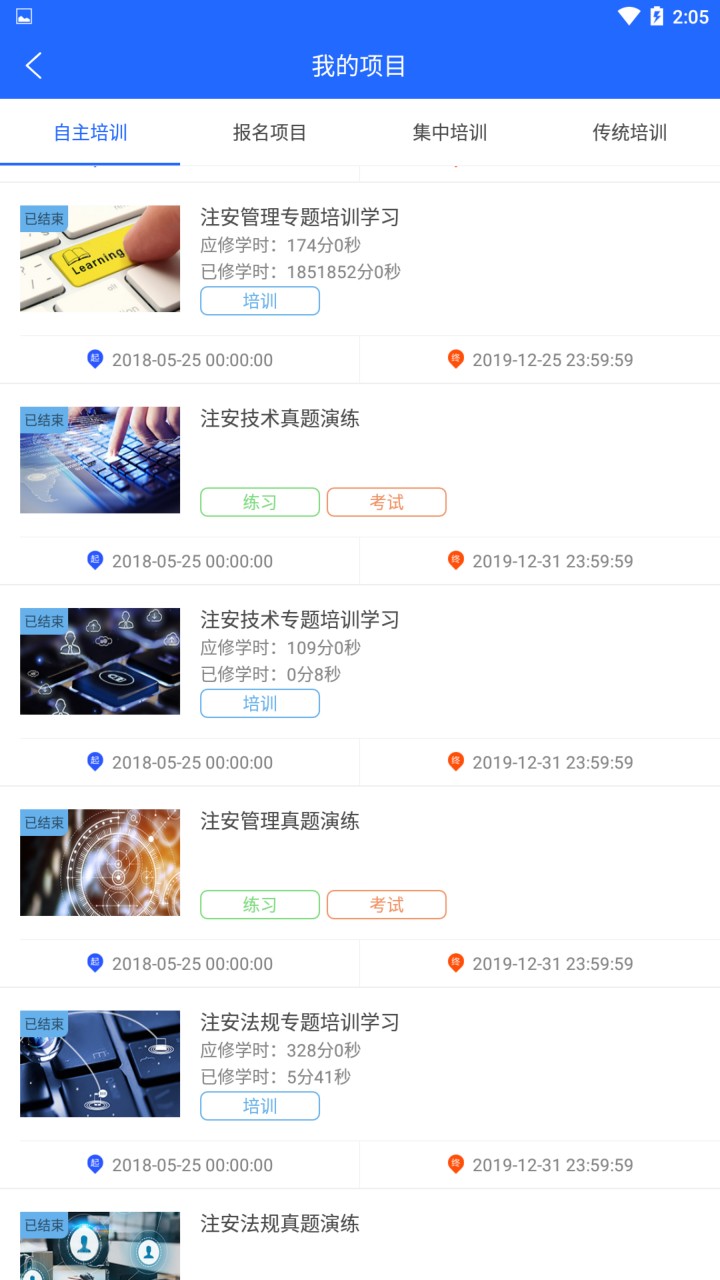The width and height of the screenshot is (720, 1280).
Task: Open the 注安管理真题演练 project thumbnail
Action: point(100,862)
